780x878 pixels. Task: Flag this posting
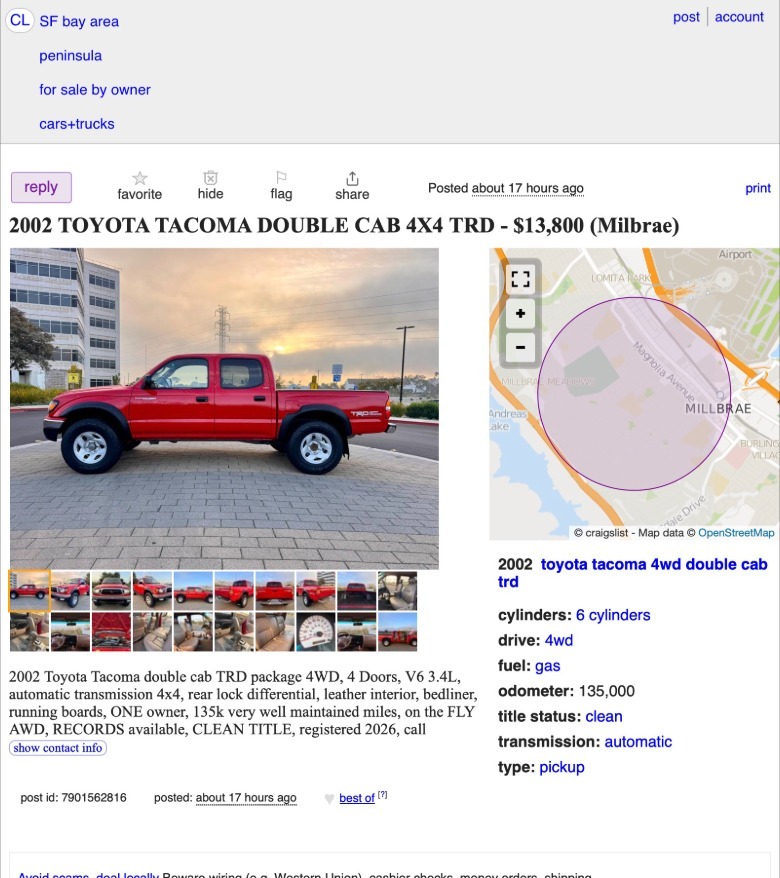(281, 186)
